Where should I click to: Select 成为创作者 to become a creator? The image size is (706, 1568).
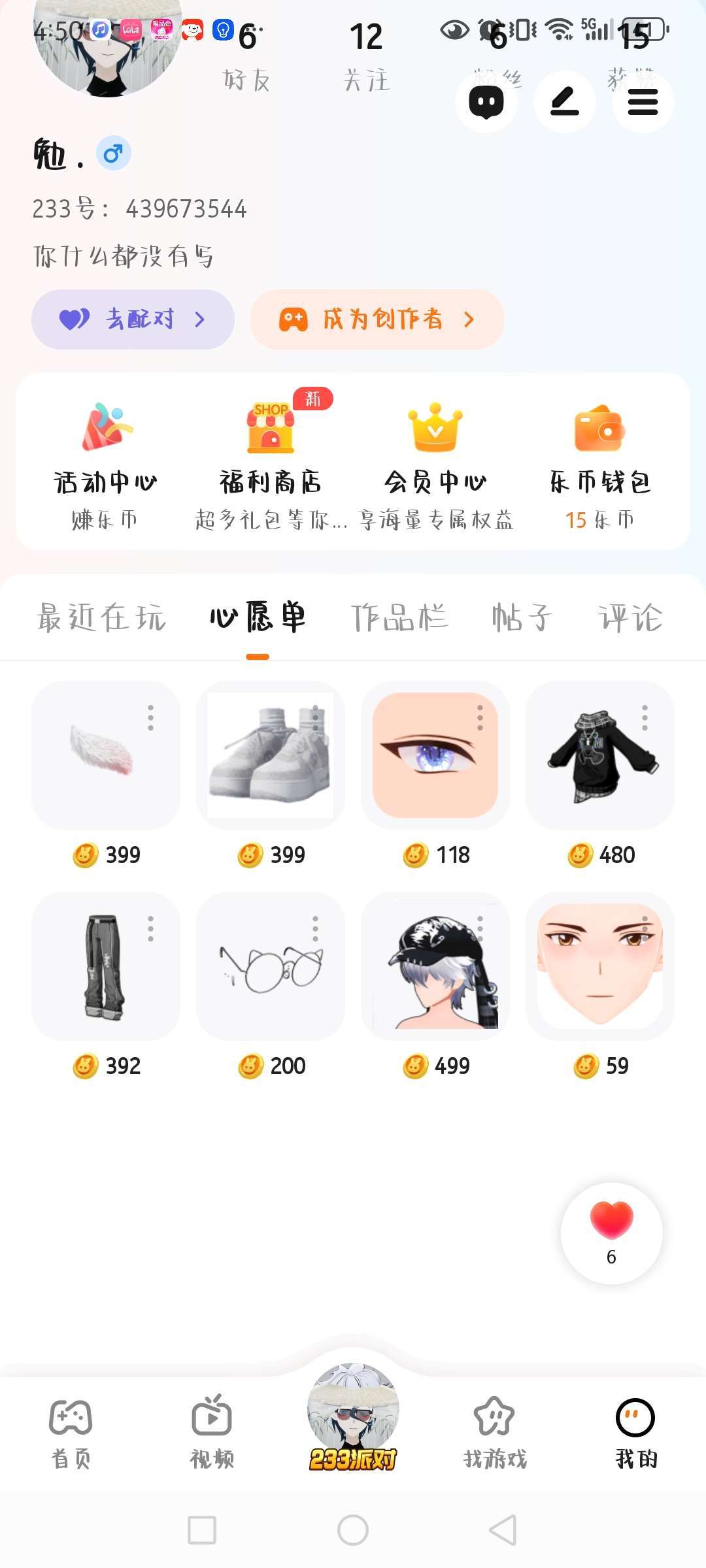coord(377,319)
